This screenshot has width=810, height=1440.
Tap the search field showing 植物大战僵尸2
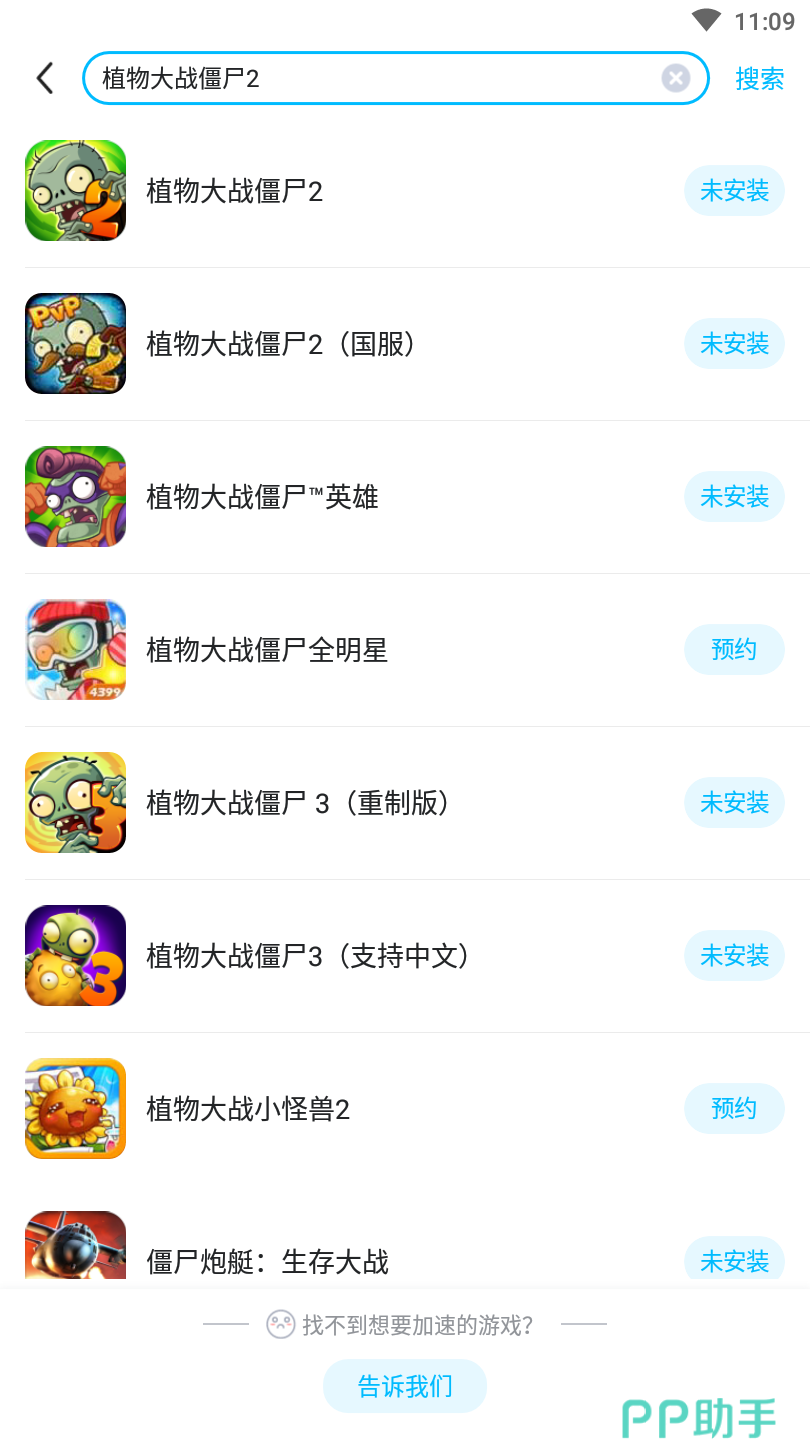(370, 78)
